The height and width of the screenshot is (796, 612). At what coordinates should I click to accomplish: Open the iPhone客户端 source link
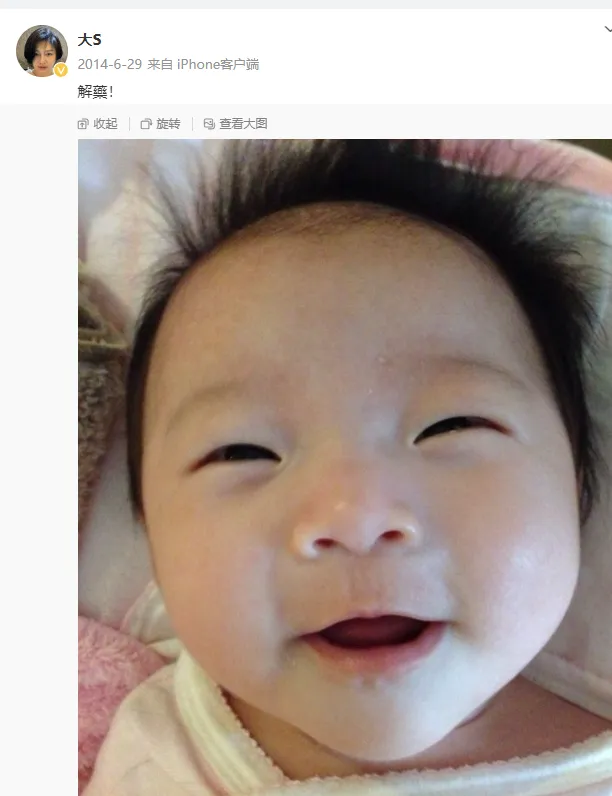(x=218, y=64)
